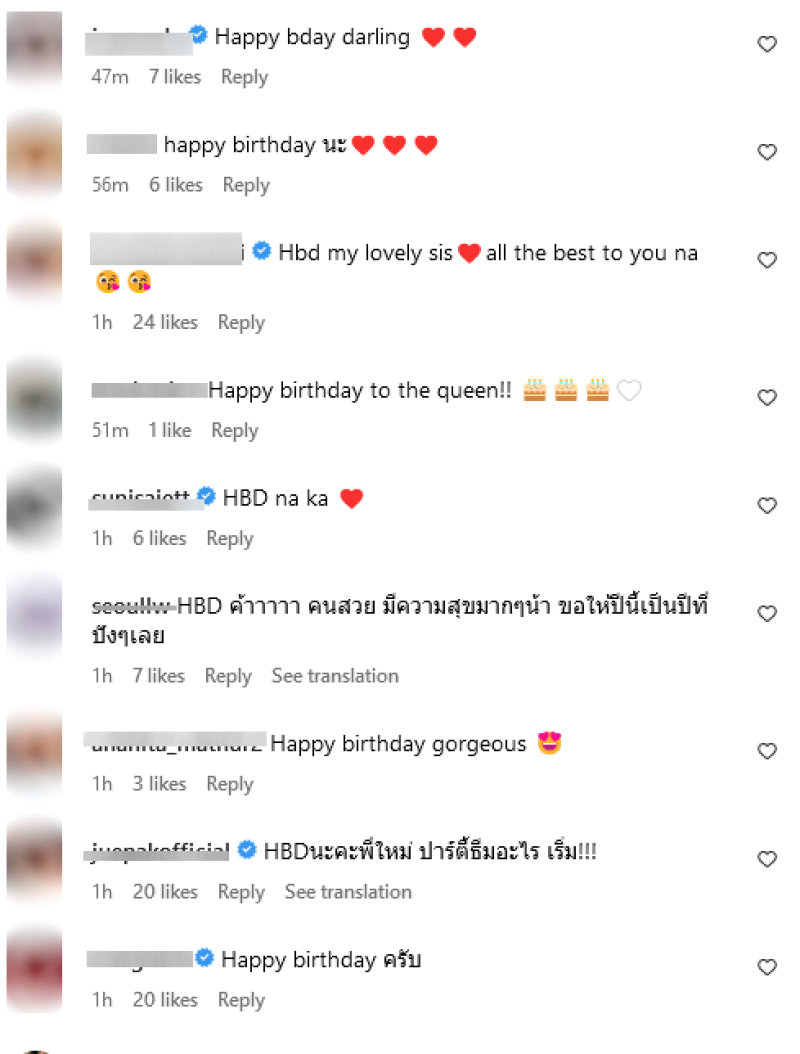Like the 'HBD na ka' comment
800x1054 pixels.
[767, 505]
